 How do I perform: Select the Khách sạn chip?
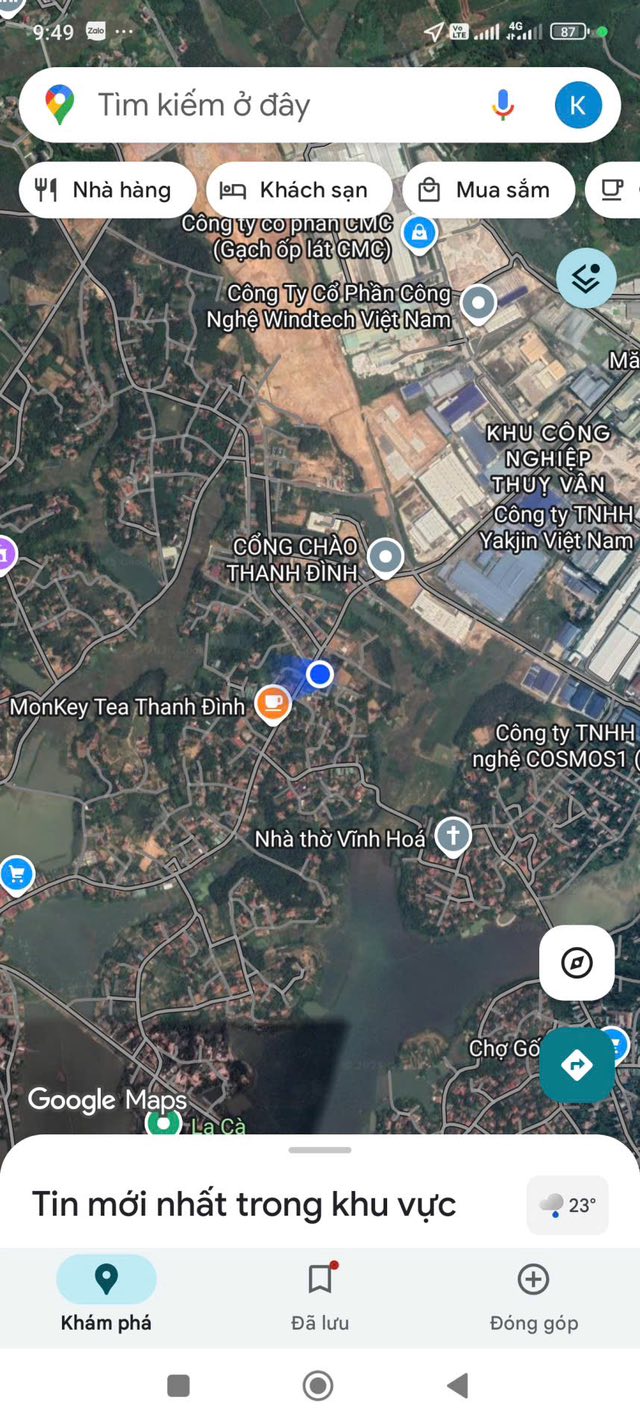(x=299, y=190)
